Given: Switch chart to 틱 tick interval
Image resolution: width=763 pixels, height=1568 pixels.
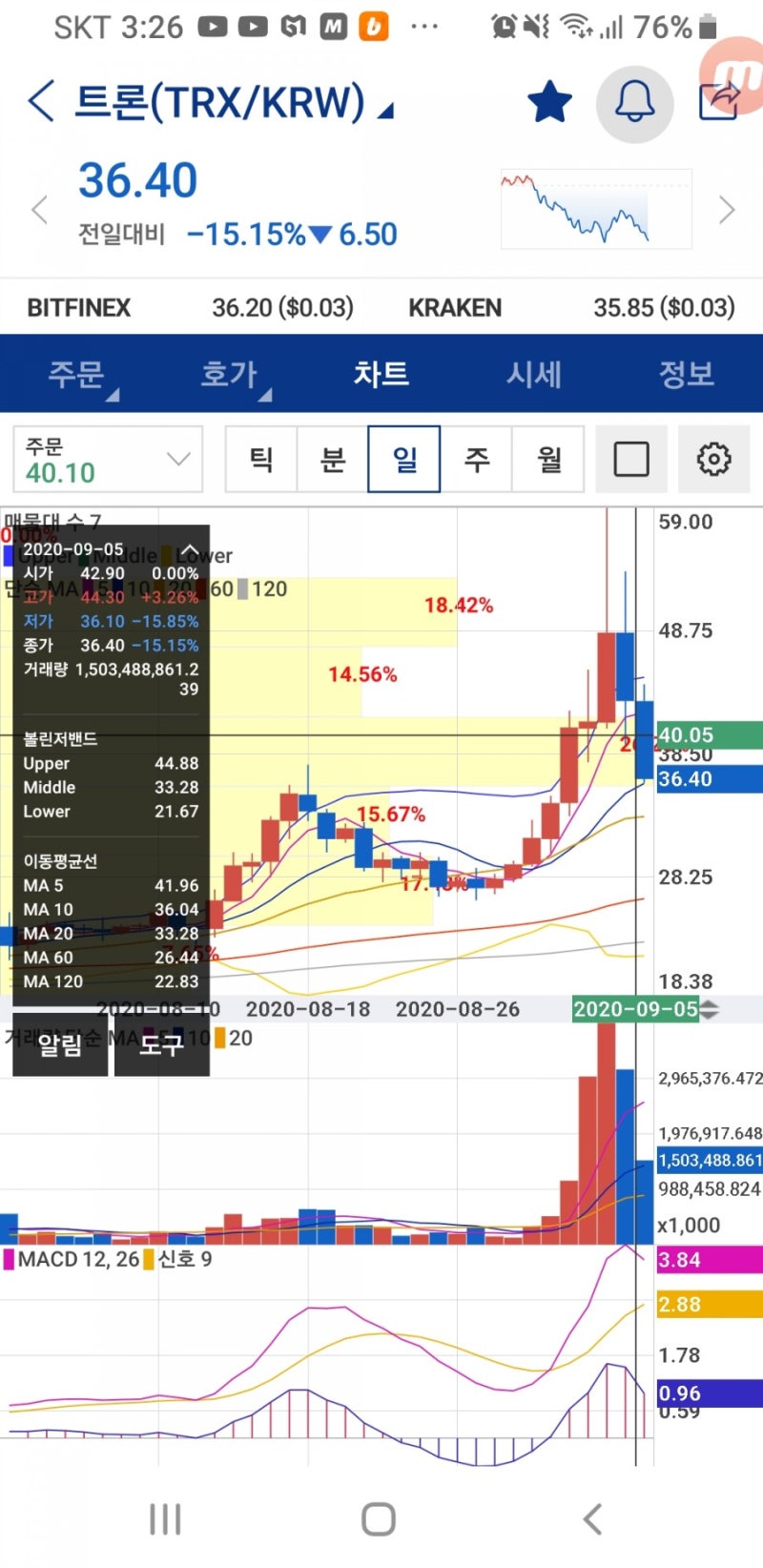Looking at the screenshot, I should tap(260, 459).
